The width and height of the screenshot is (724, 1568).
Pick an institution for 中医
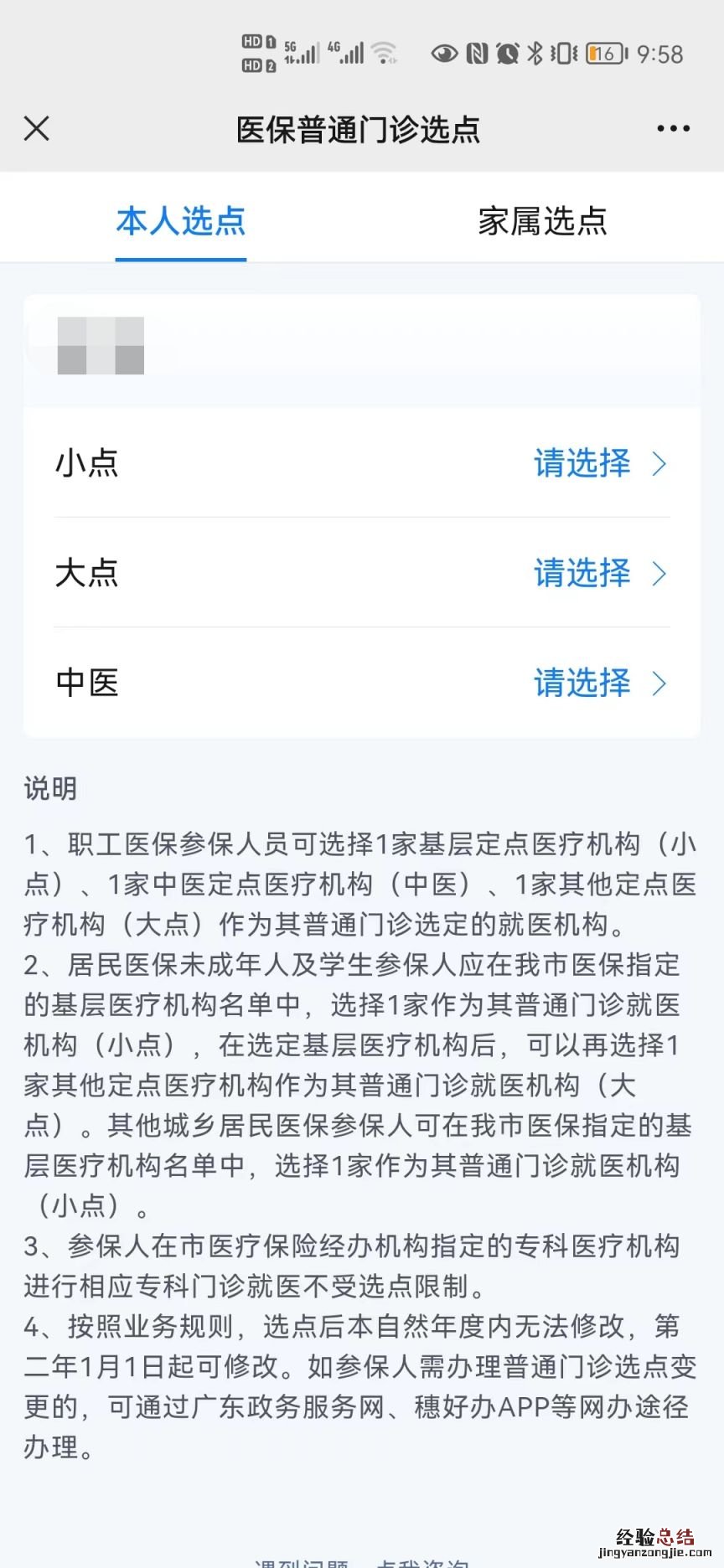click(x=598, y=683)
